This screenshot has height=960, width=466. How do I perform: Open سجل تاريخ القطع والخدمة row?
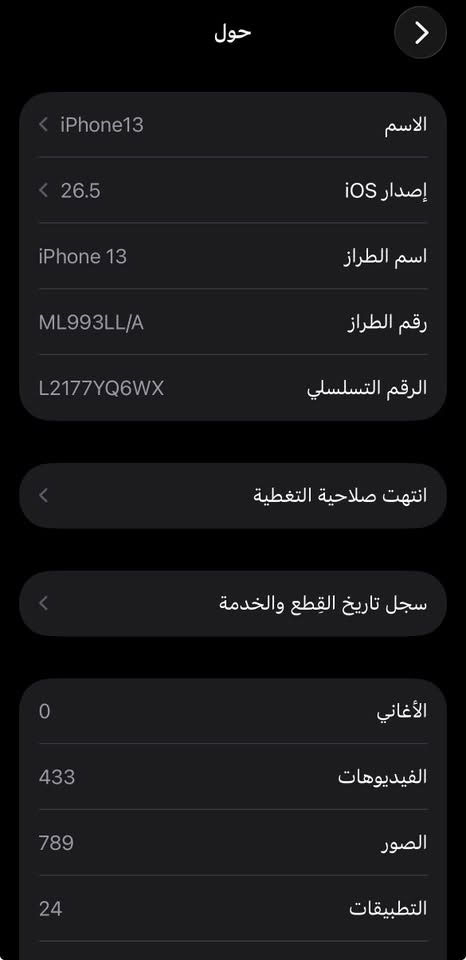point(233,603)
